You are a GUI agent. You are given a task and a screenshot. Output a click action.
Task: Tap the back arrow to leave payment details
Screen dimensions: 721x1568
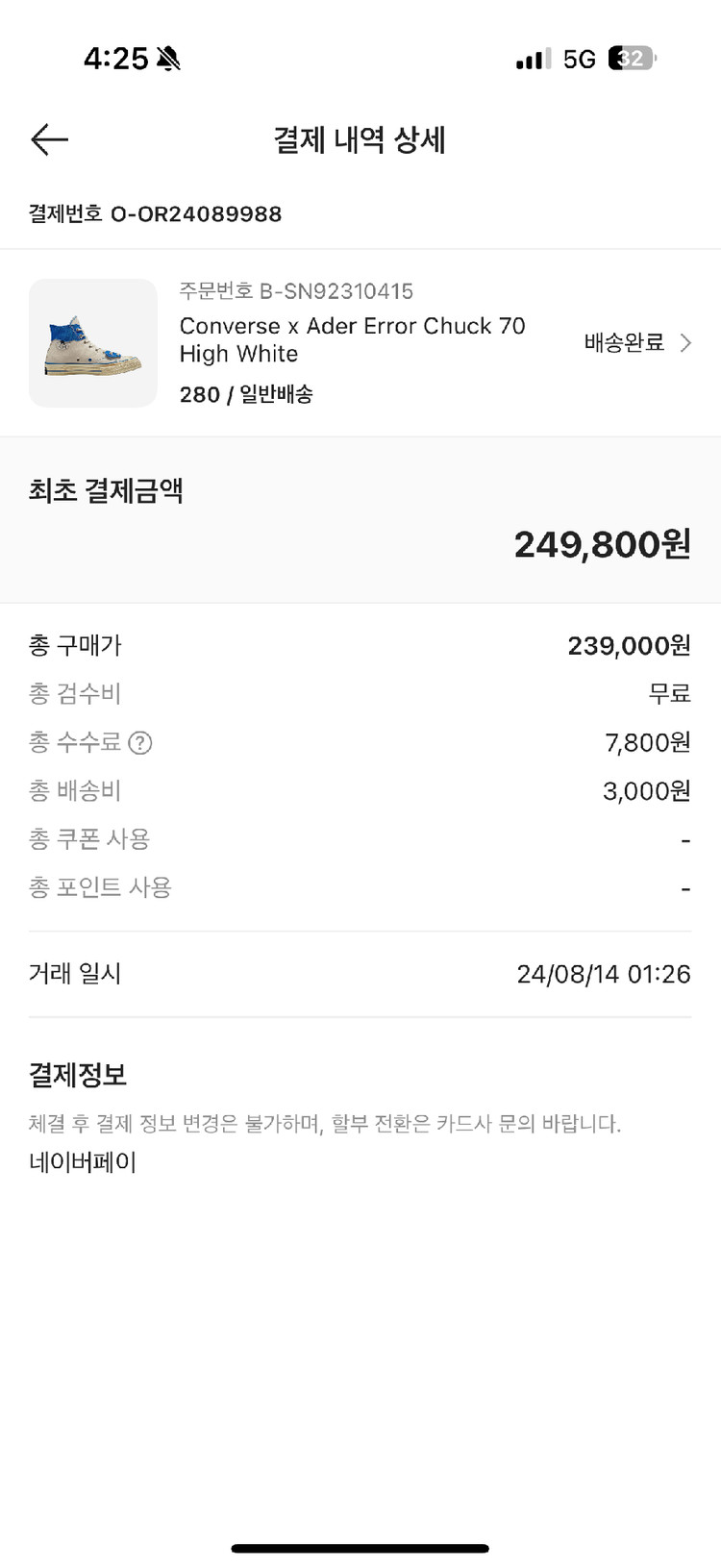pos(49,139)
